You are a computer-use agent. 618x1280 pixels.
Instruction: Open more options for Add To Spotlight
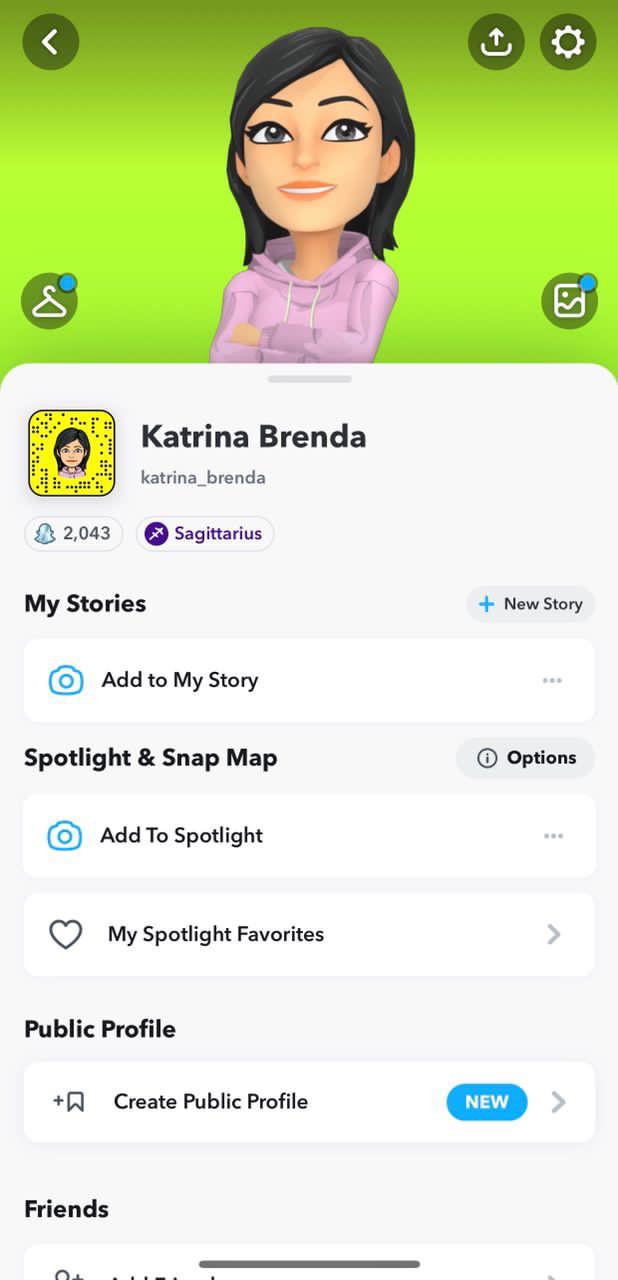[x=553, y=836]
